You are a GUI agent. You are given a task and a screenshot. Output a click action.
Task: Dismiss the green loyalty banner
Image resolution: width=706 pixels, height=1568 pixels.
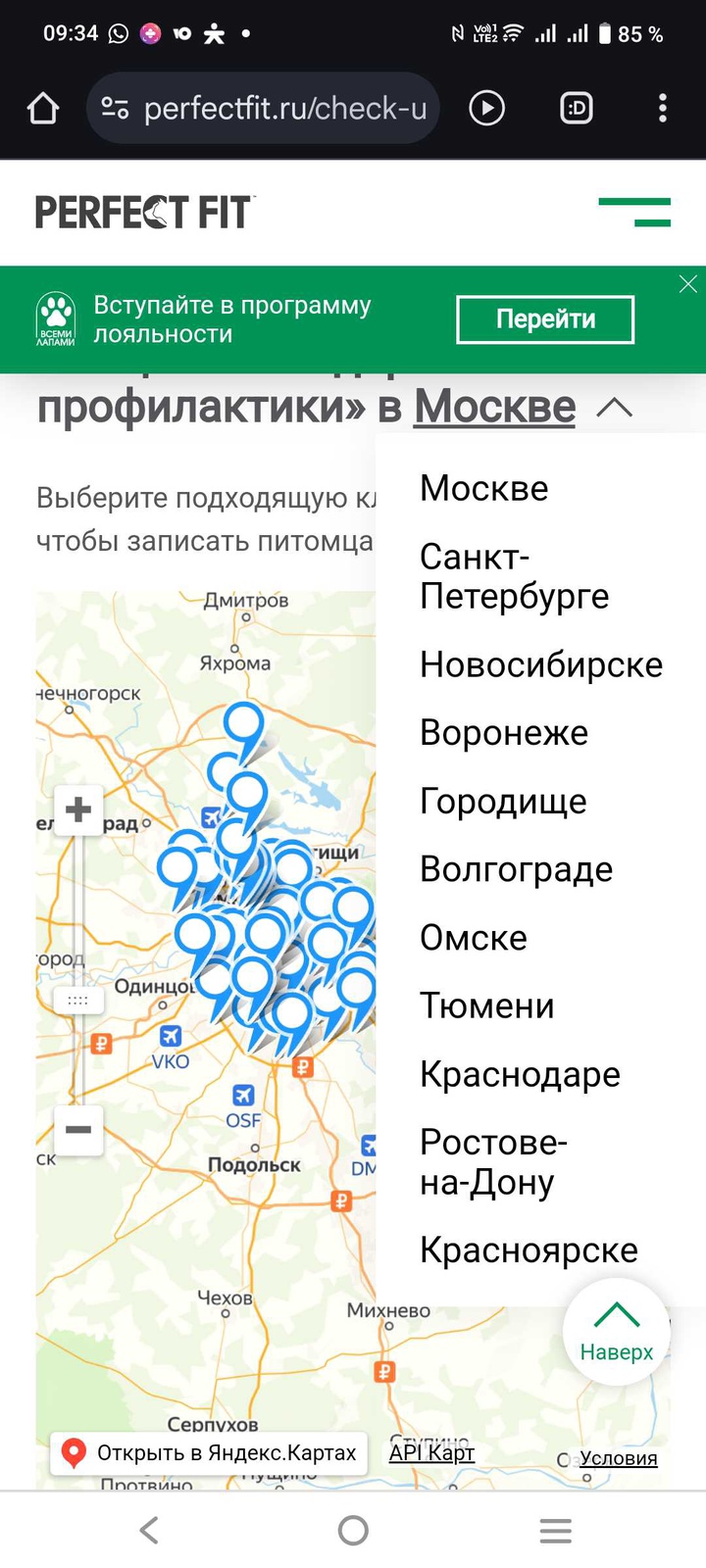(x=688, y=284)
